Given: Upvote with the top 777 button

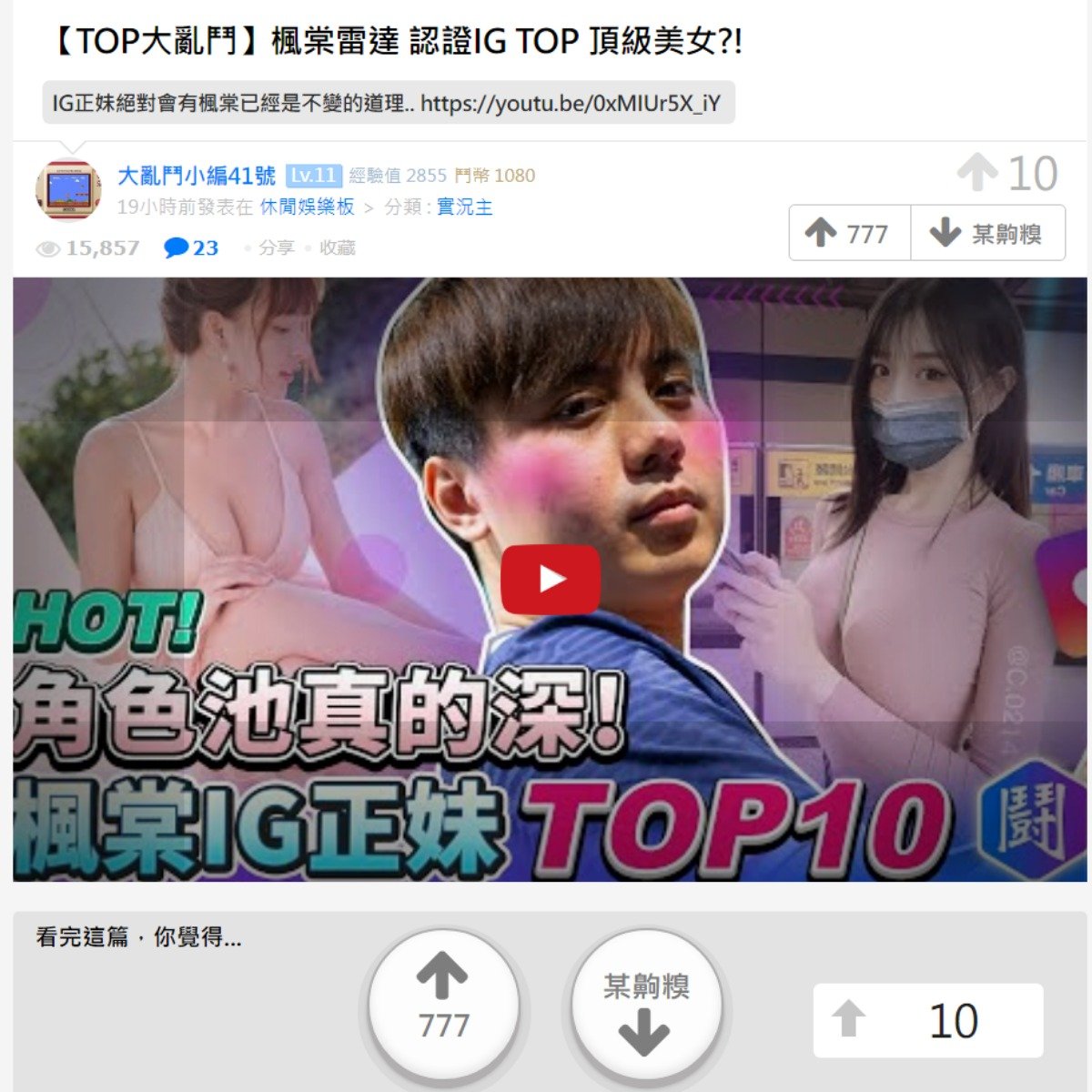Looking at the screenshot, I should 849,234.
